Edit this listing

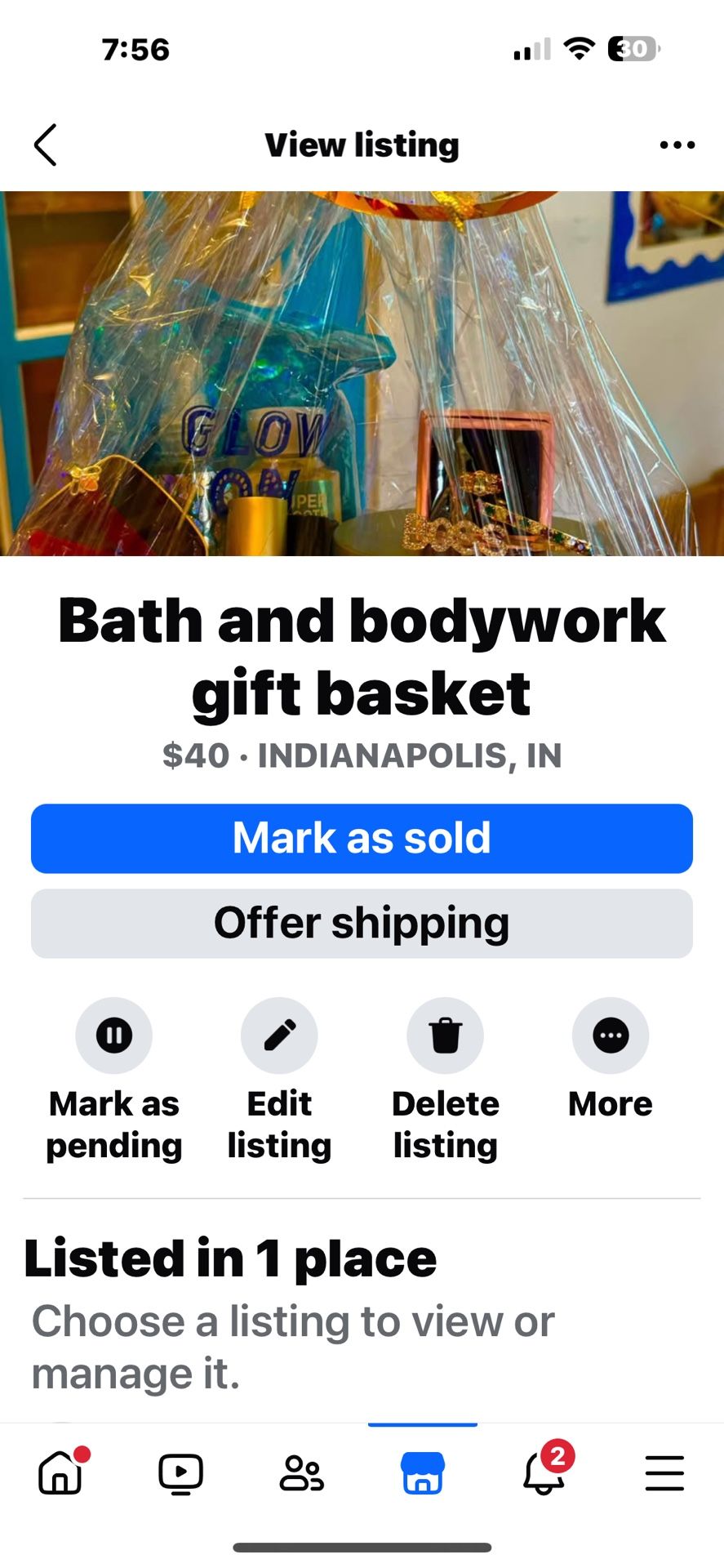pyautogui.click(x=279, y=1036)
